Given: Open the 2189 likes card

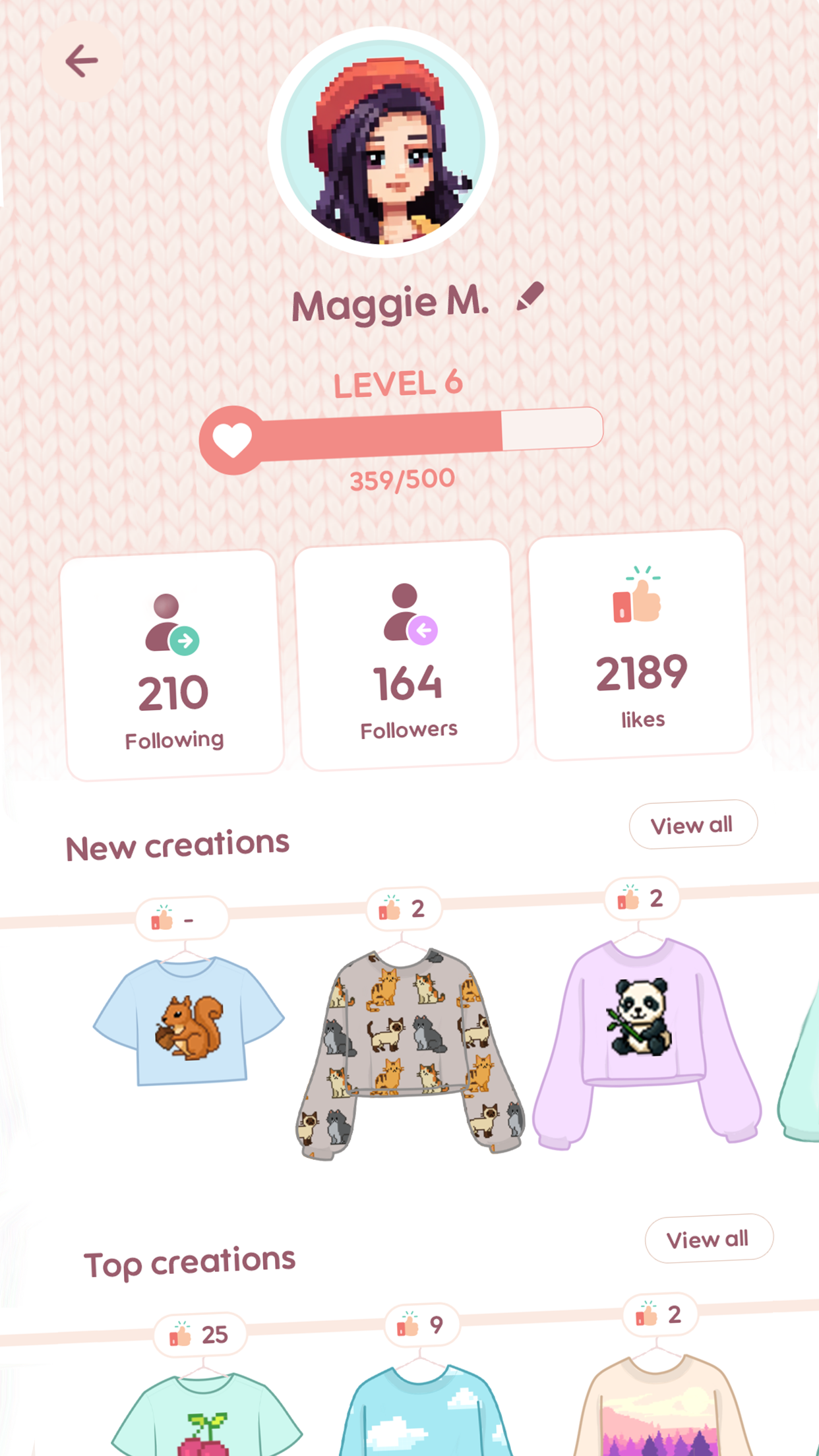Looking at the screenshot, I should tap(641, 645).
